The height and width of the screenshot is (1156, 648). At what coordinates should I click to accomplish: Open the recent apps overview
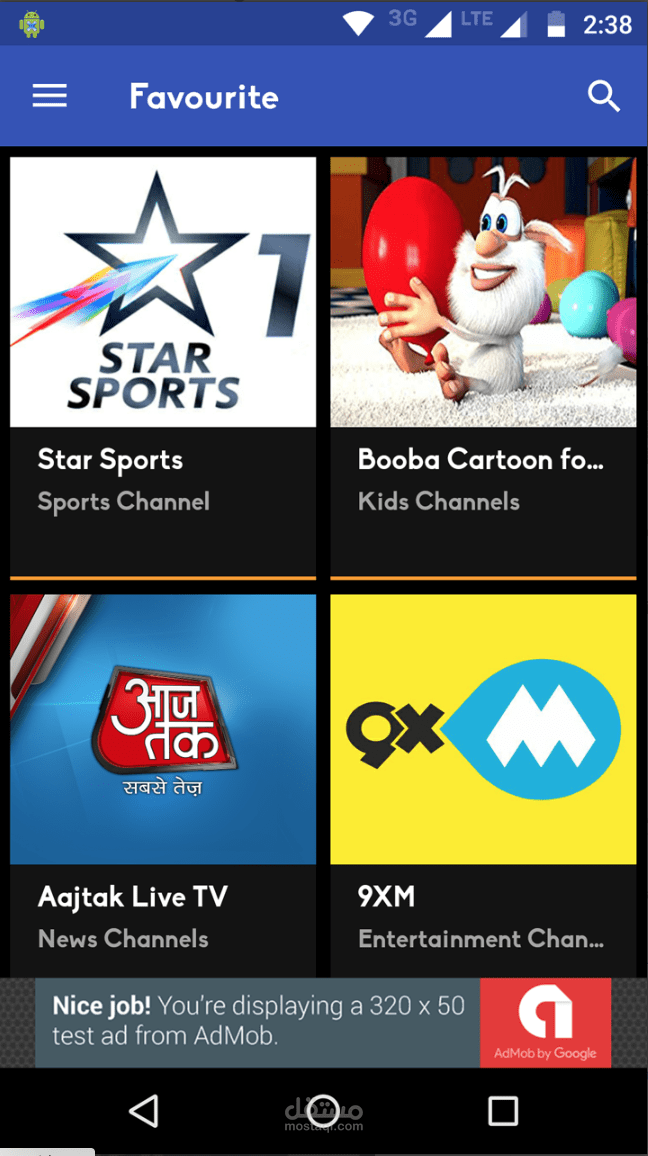pos(503,1110)
